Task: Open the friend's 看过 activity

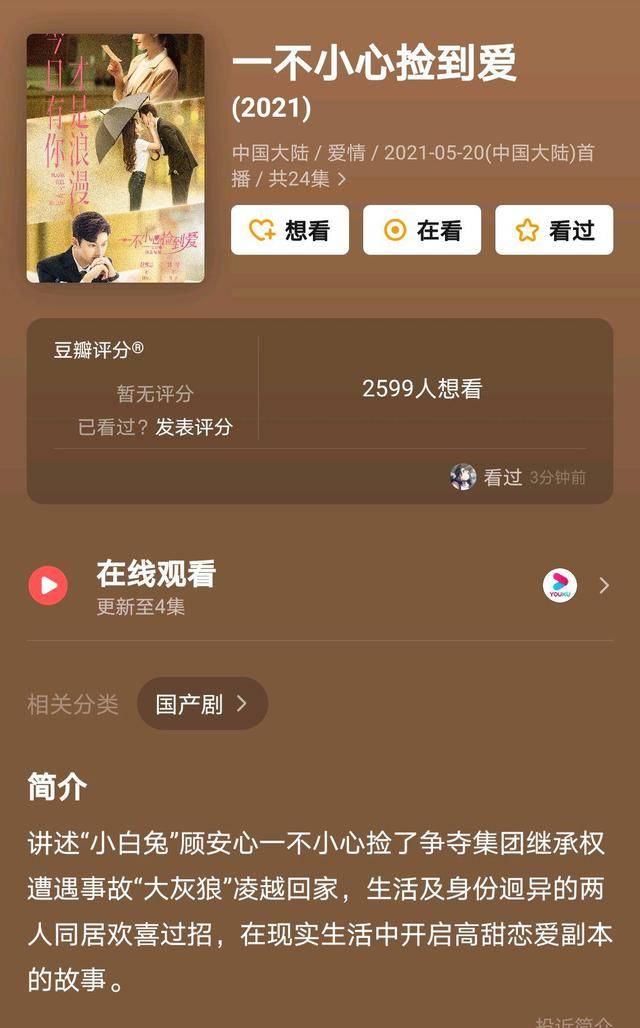Action: click(x=517, y=477)
